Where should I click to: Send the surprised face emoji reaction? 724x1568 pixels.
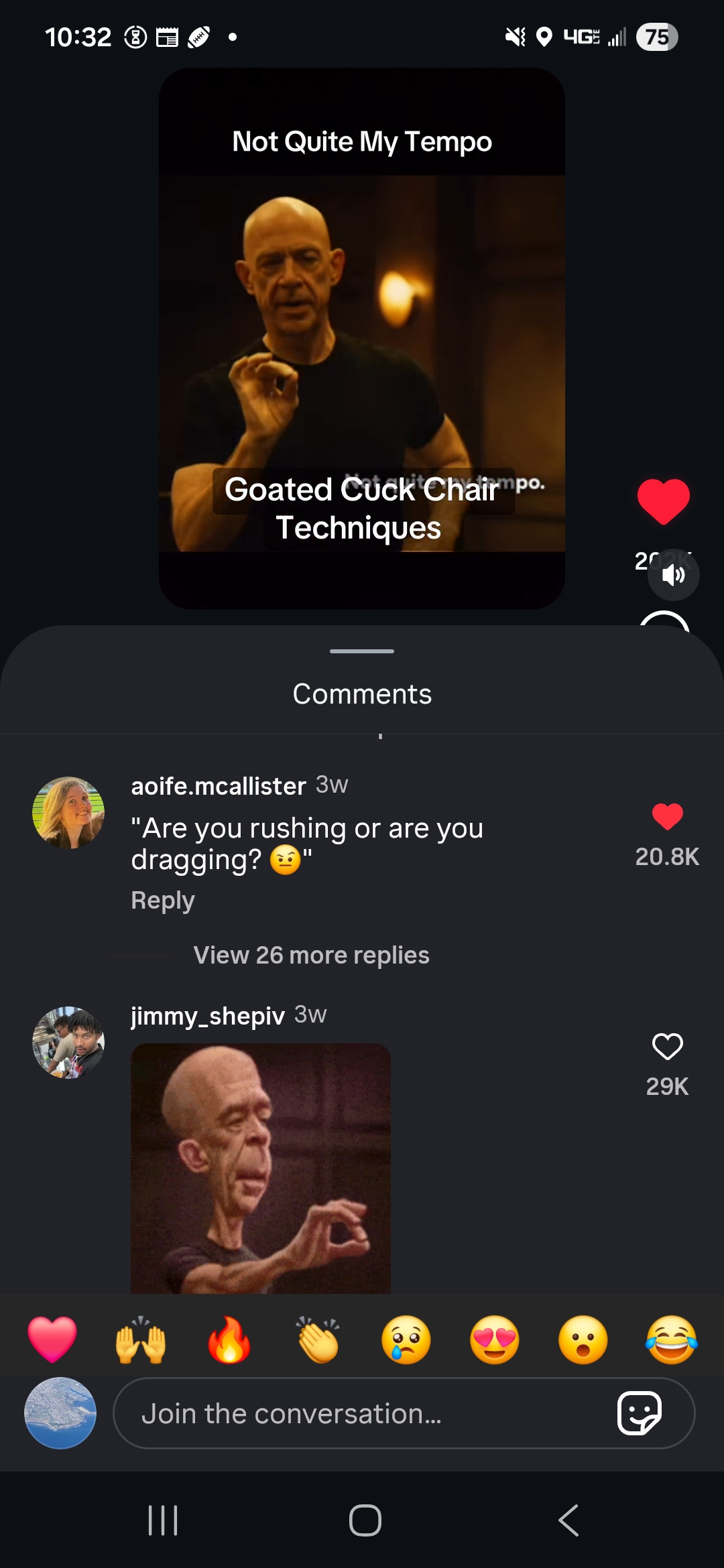(x=583, y=1340)
